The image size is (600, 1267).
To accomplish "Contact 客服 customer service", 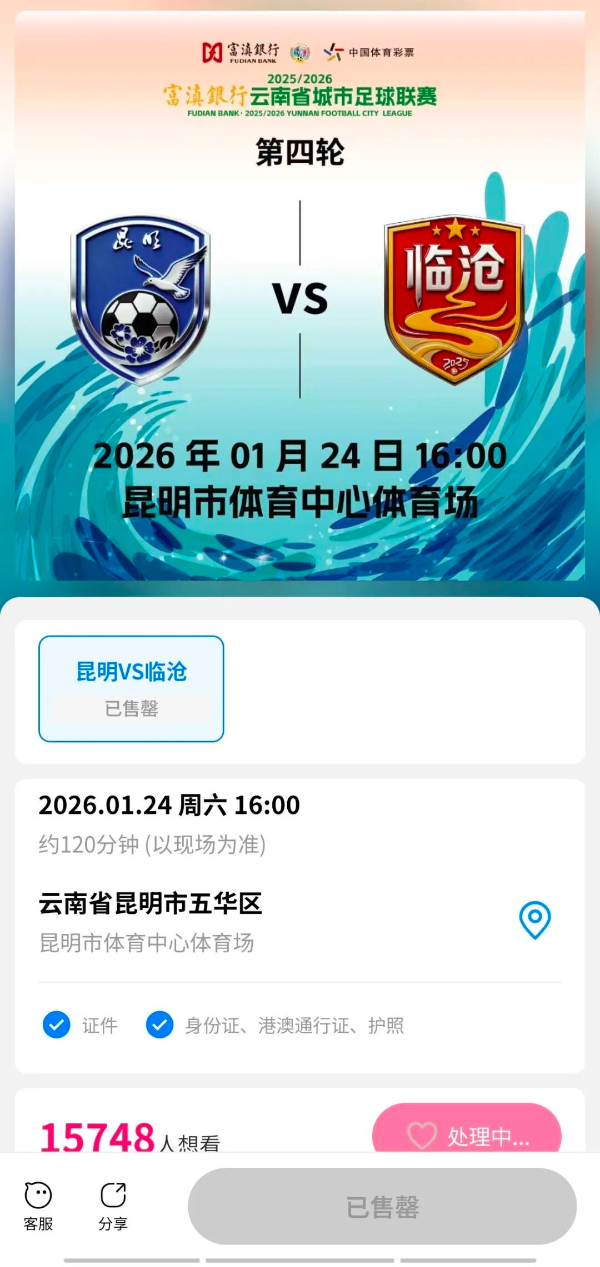I will coord(38,1205).
